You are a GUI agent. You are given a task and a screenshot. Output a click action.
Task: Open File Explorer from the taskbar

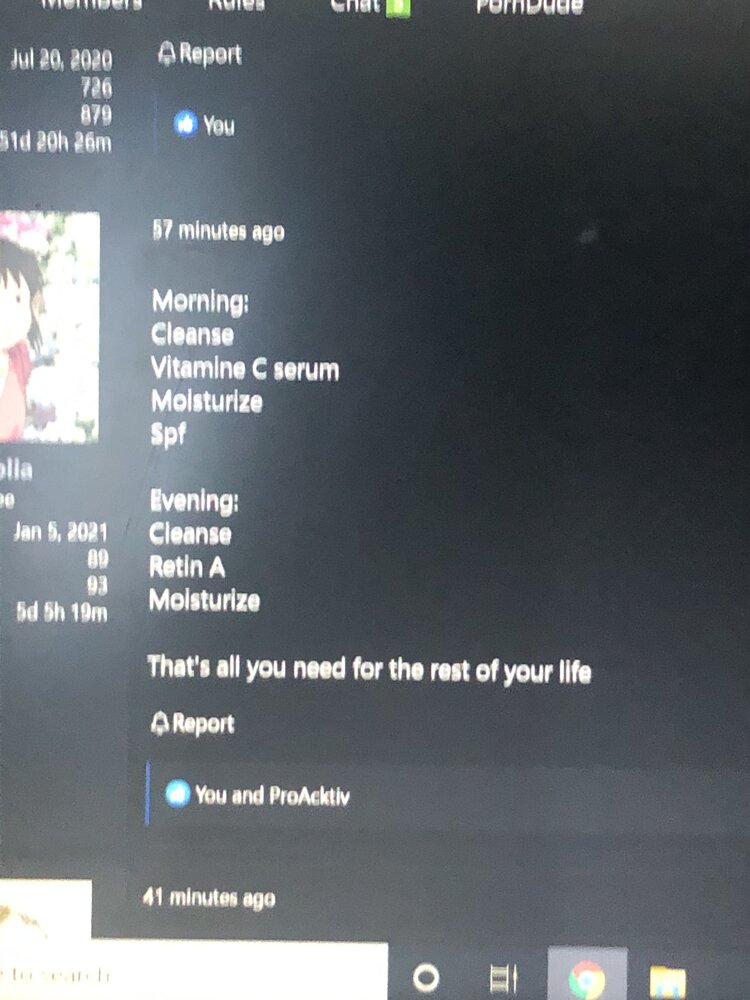[667, 980]
